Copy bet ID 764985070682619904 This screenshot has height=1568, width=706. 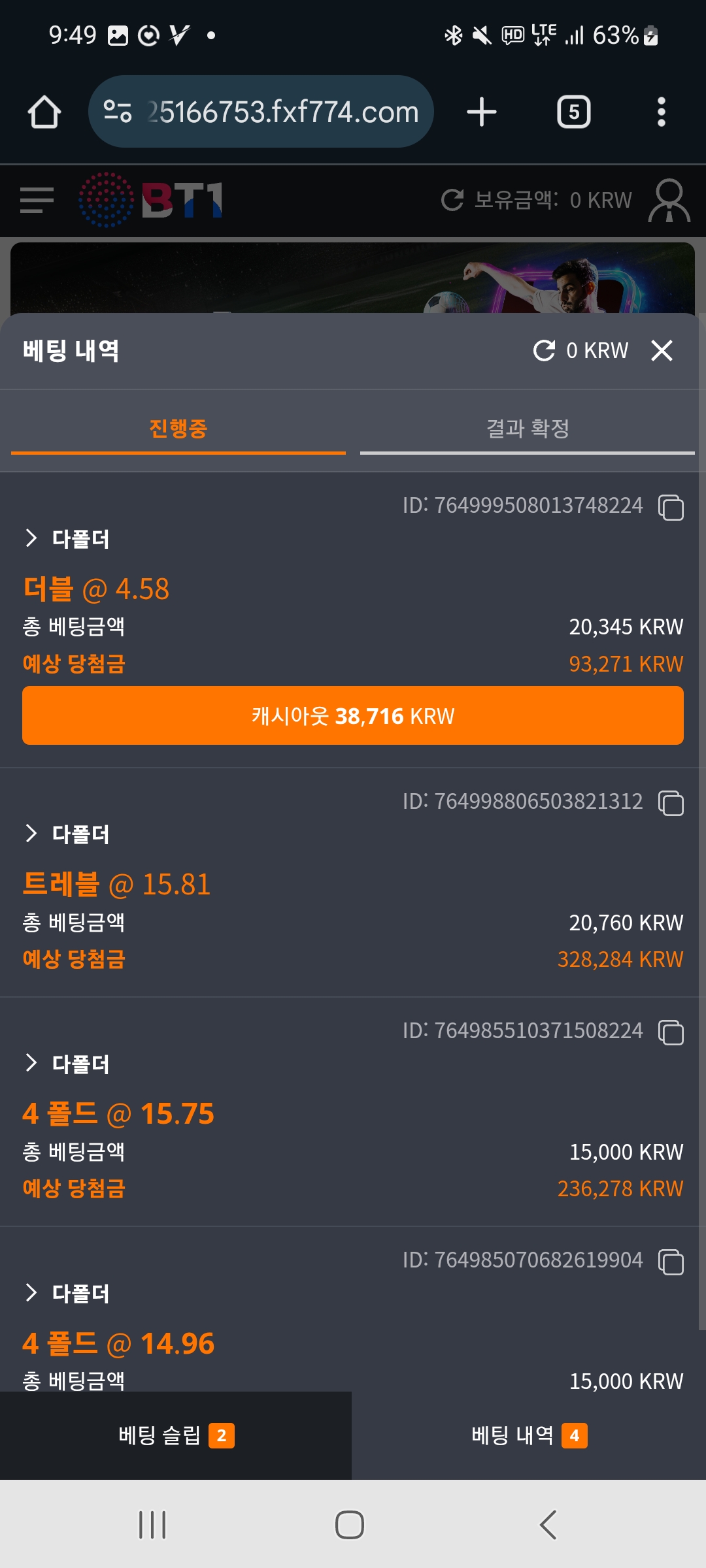click(x=671, y=1262)
